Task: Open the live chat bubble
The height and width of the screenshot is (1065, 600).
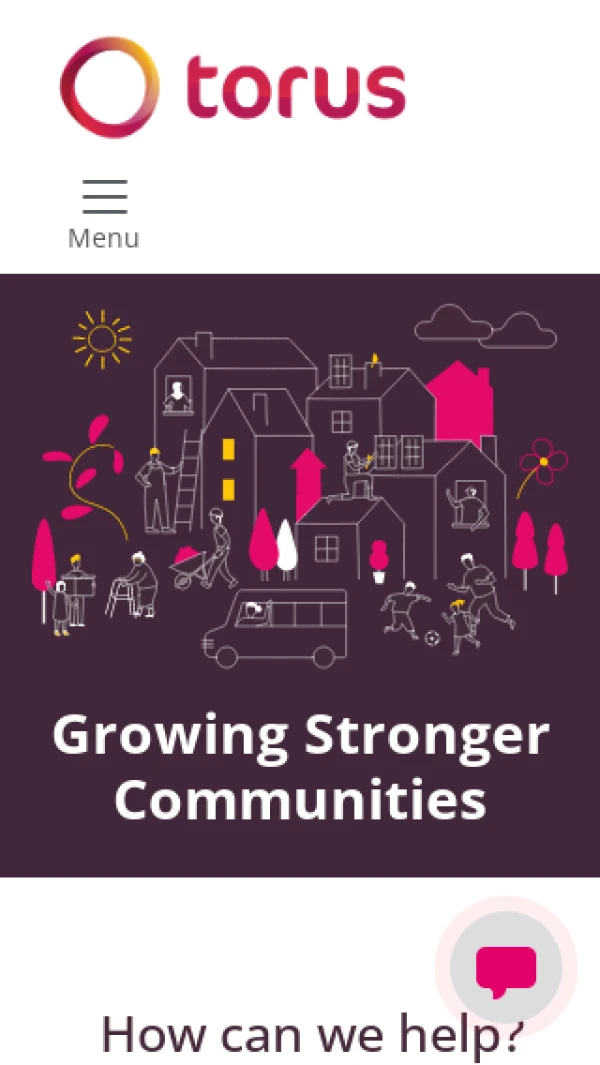Action: (506, 968)
